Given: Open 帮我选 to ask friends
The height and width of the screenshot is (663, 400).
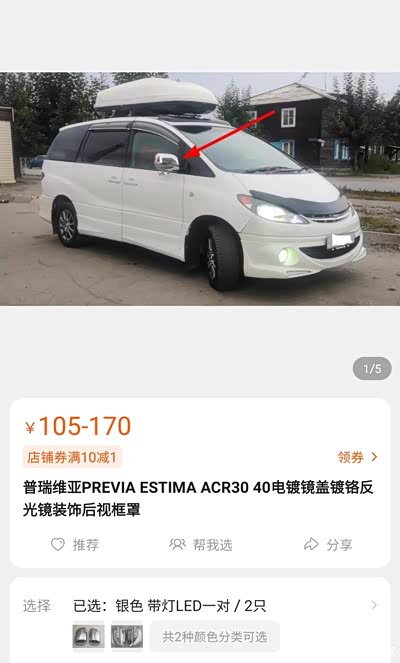Looking at the screenshot, I should [x=201, y=544].
